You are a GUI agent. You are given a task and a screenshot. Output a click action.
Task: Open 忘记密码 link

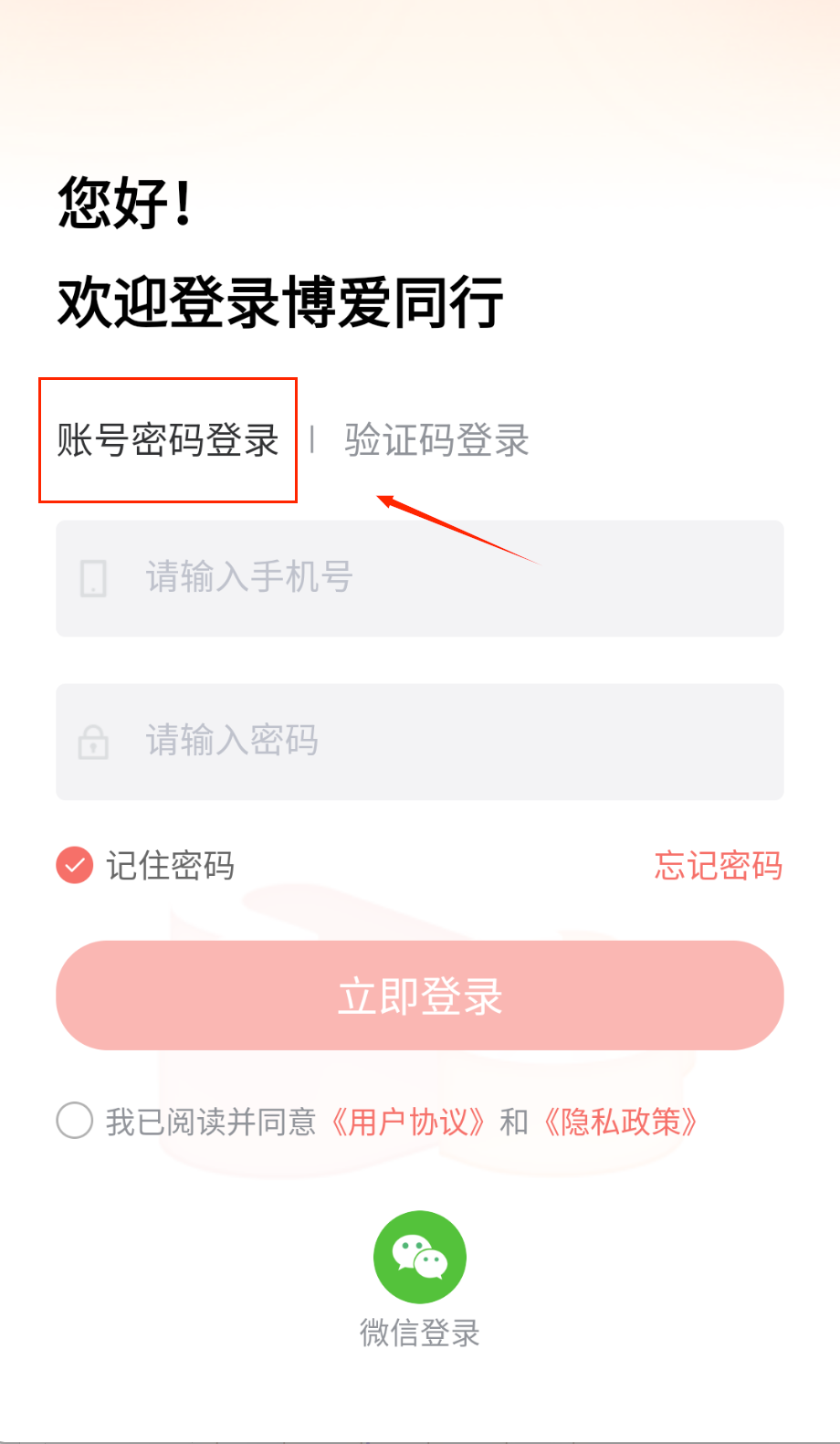coord(718,865)
